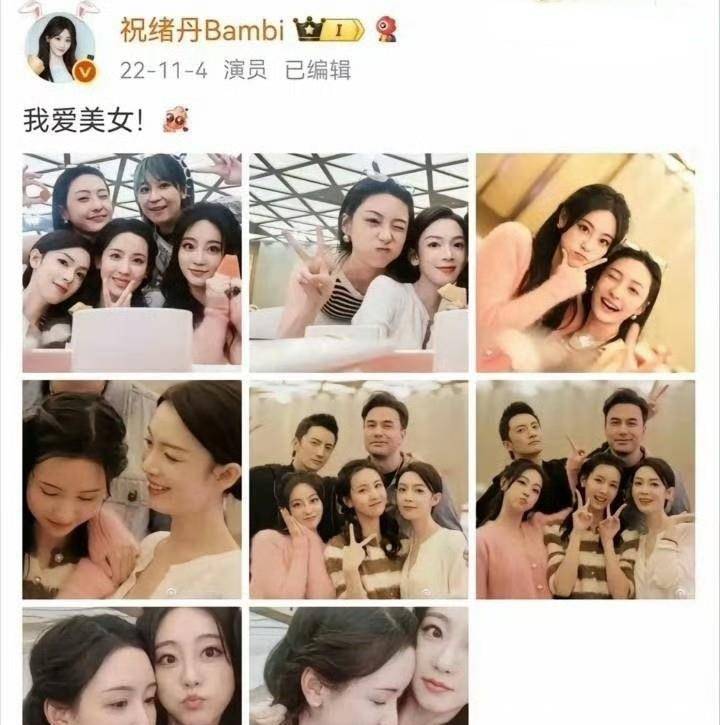Open the third photo with the pink sweater selfie
Screen dimensions: 720x725
[585, 262]
